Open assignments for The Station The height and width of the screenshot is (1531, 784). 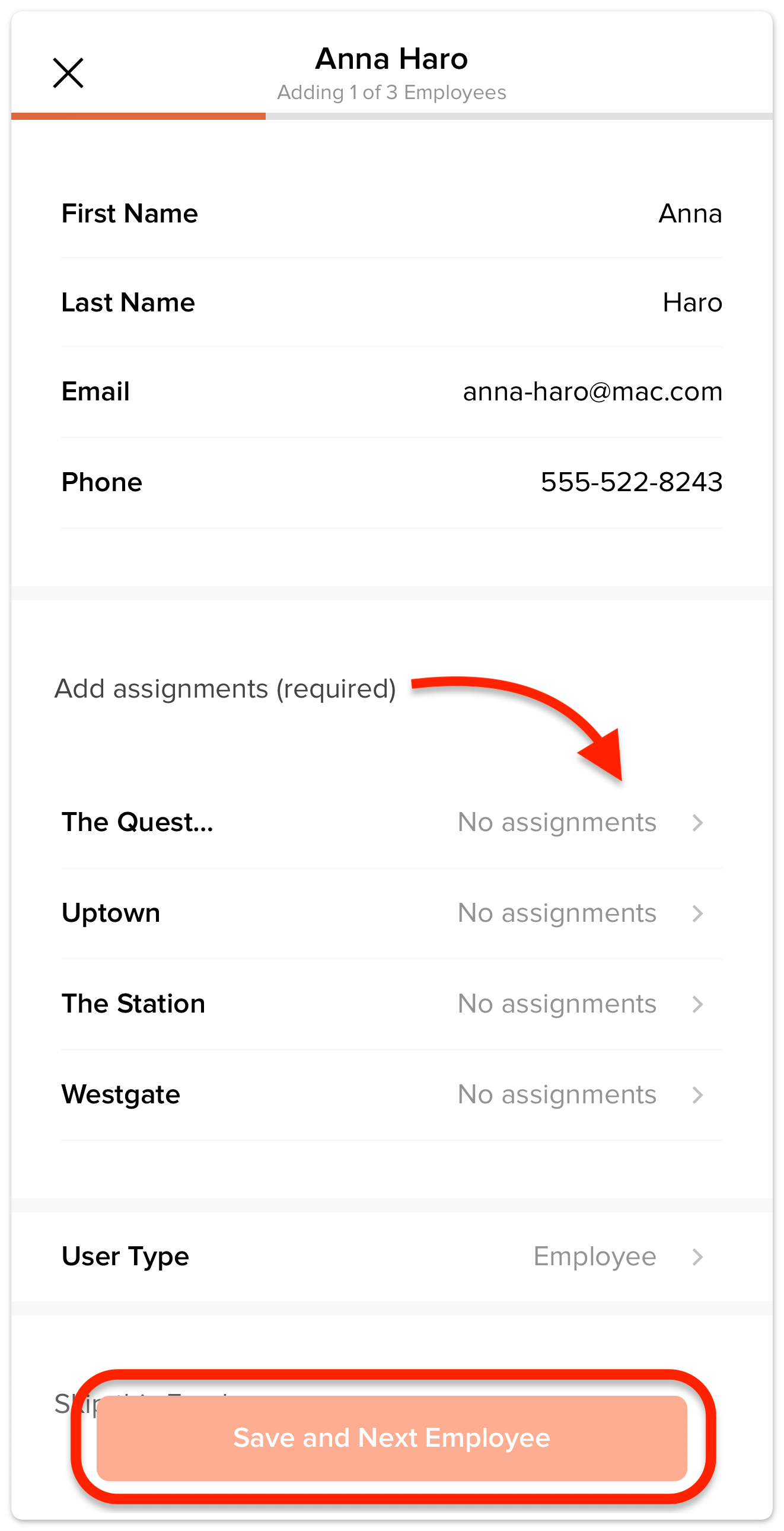coord(391,1004)
